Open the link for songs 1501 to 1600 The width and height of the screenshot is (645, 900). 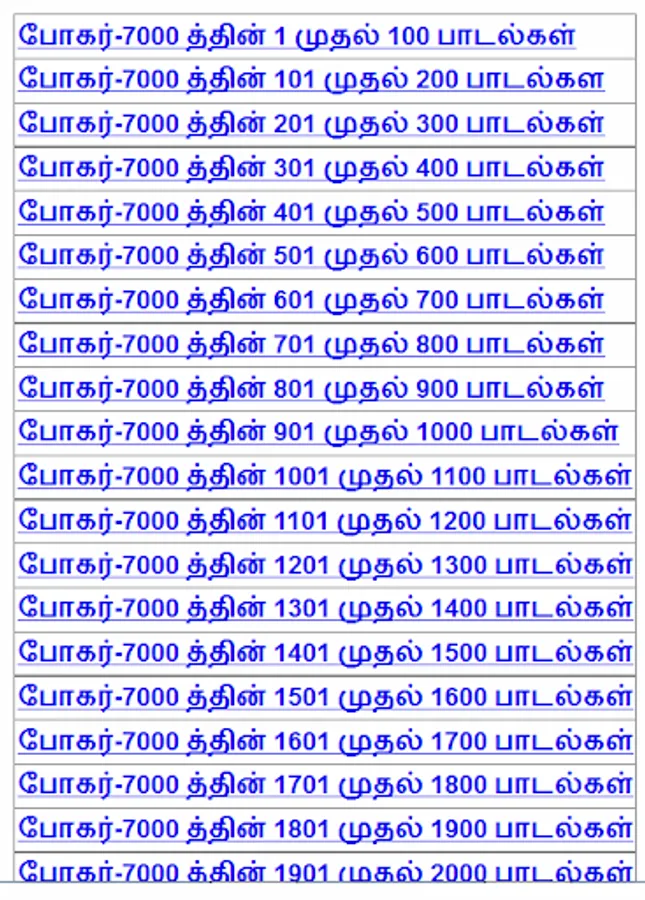pyautogui.click(x=325, y=697)
